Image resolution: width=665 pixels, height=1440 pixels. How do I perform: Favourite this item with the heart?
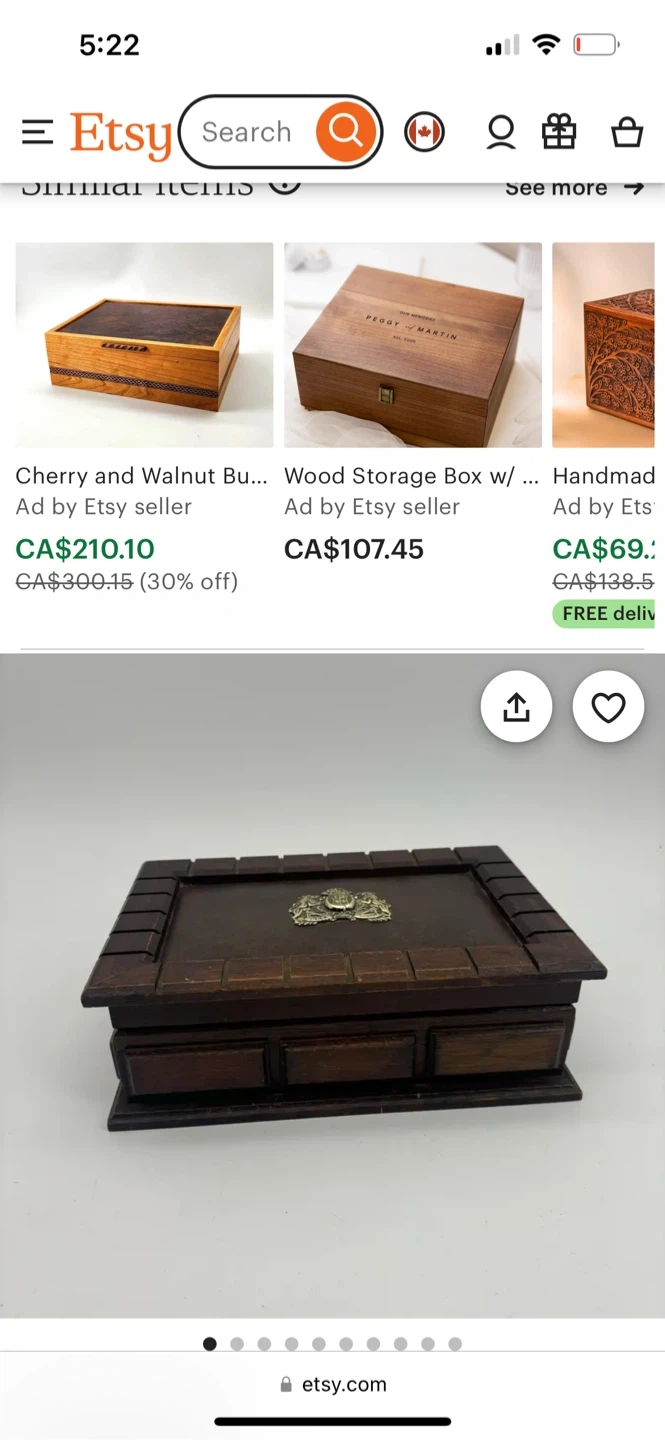pos(608,707)
